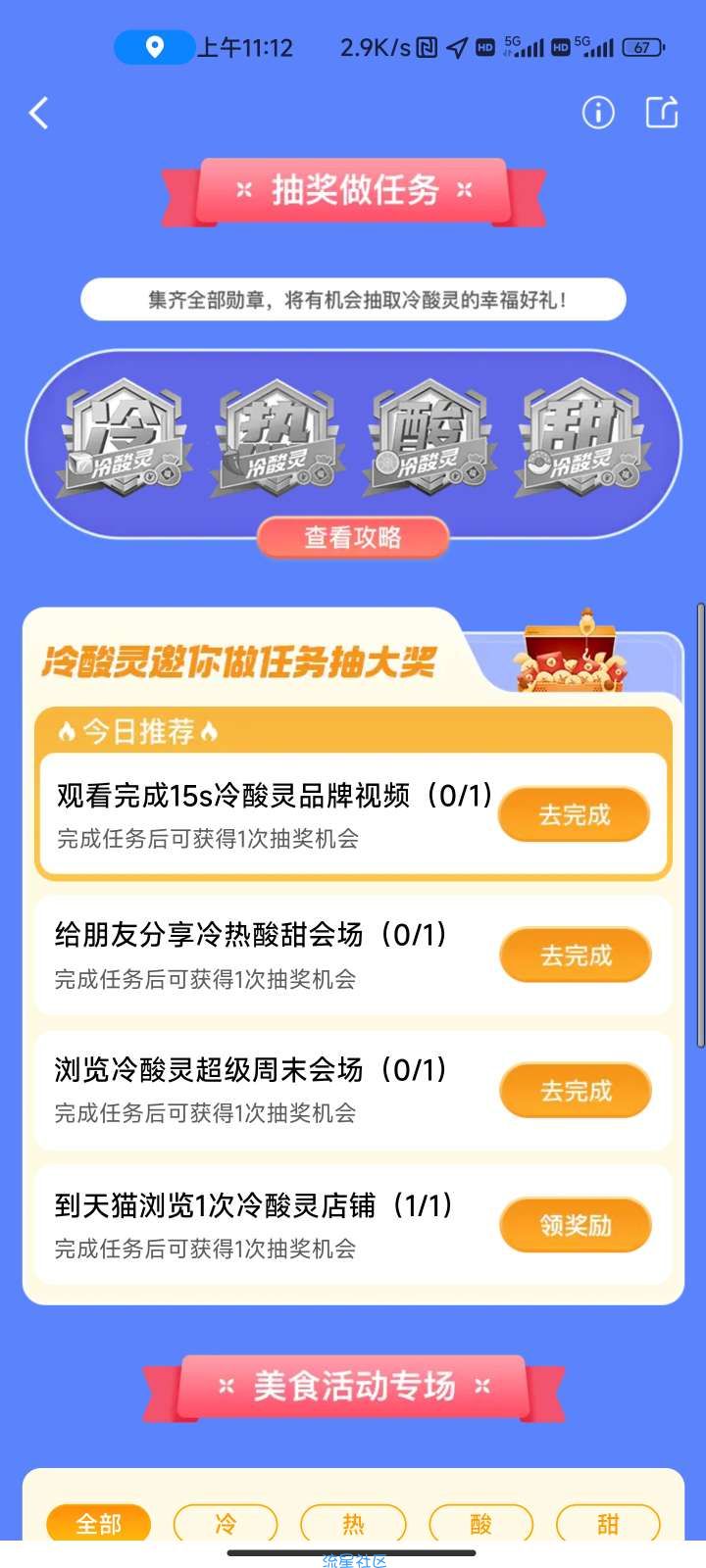Screen dimensions: 706x1568
Task: Open the info icon in the top bar
Action: pyautogui.click(x=598, y=114)
